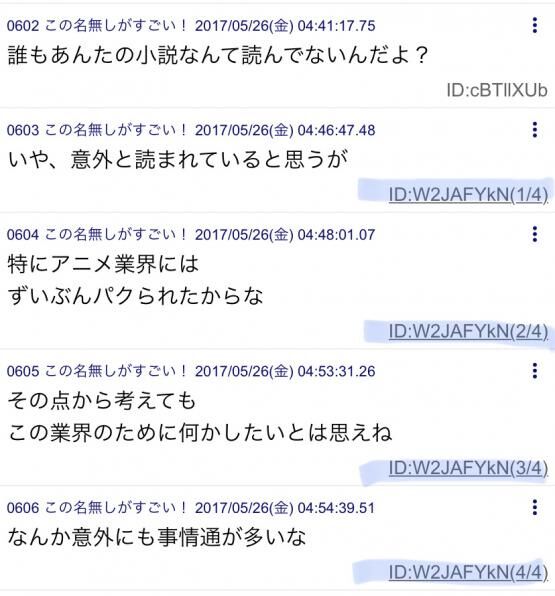View posts by ID:W2JAFYkN(4/4)
Viewport: 555px width, 596px height.
[468, 572]
